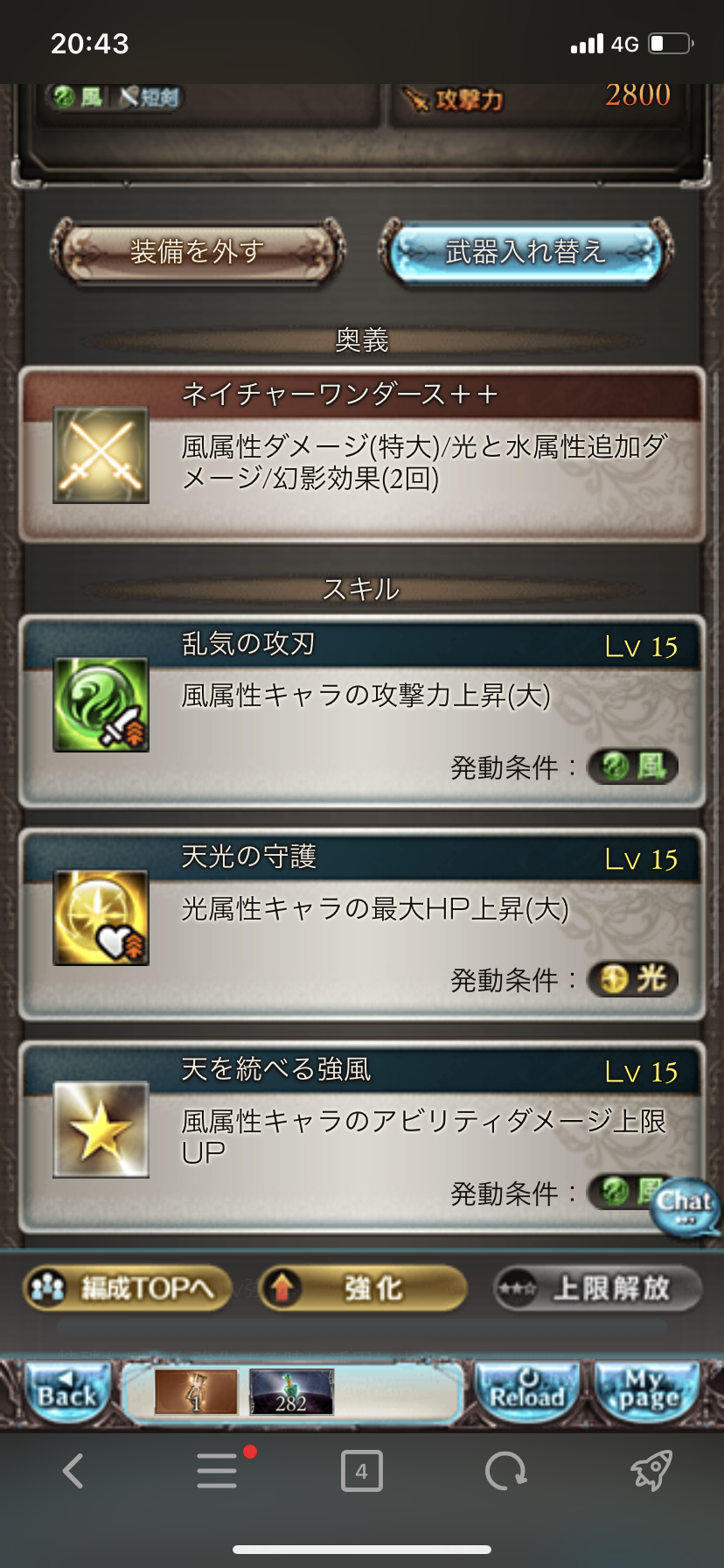Refresh the page with the browser's reload icon
This screenshot has width=724, height=1568.
(x=506, y=1471)
